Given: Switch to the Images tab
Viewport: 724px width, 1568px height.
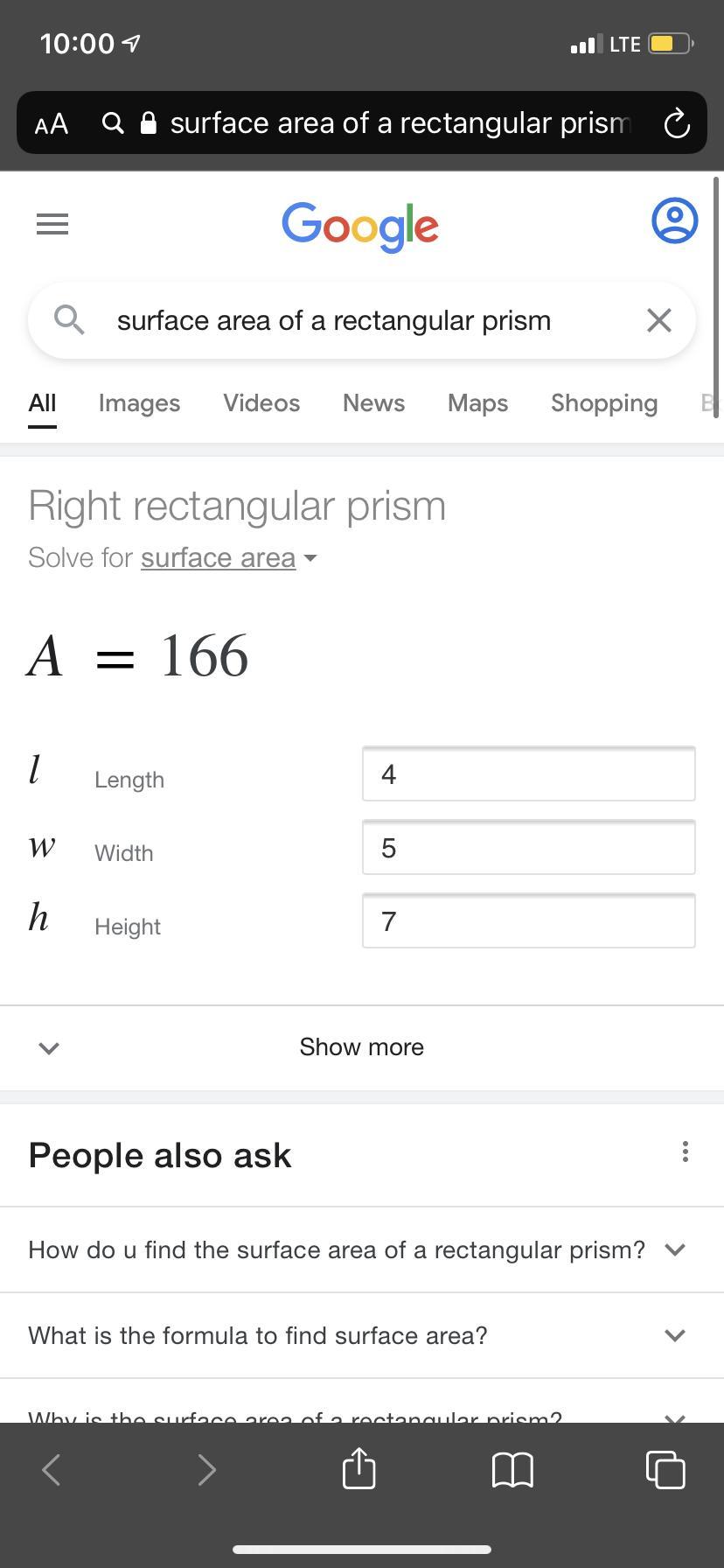Looking at the screenshot, I should [139, 403].
